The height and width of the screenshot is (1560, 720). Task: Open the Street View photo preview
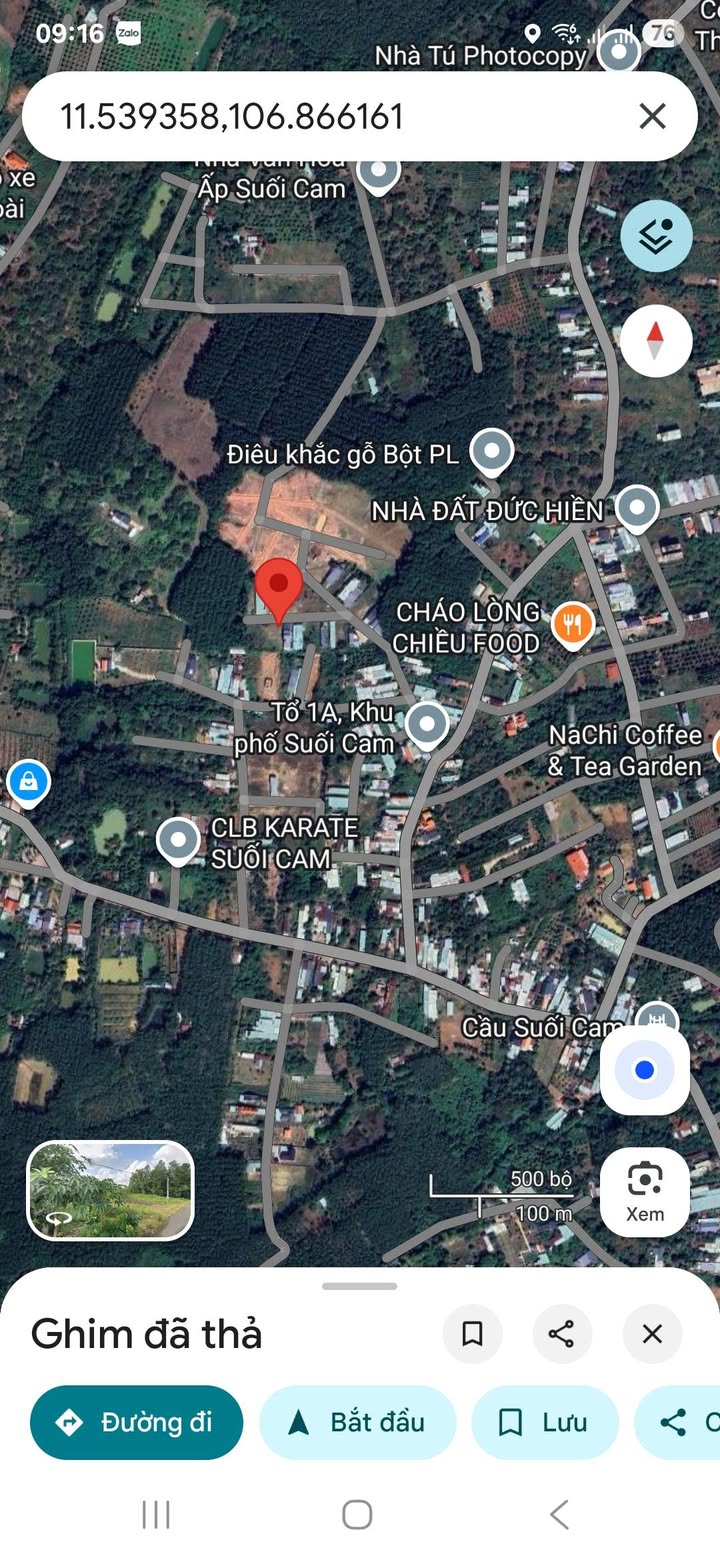110,1190
